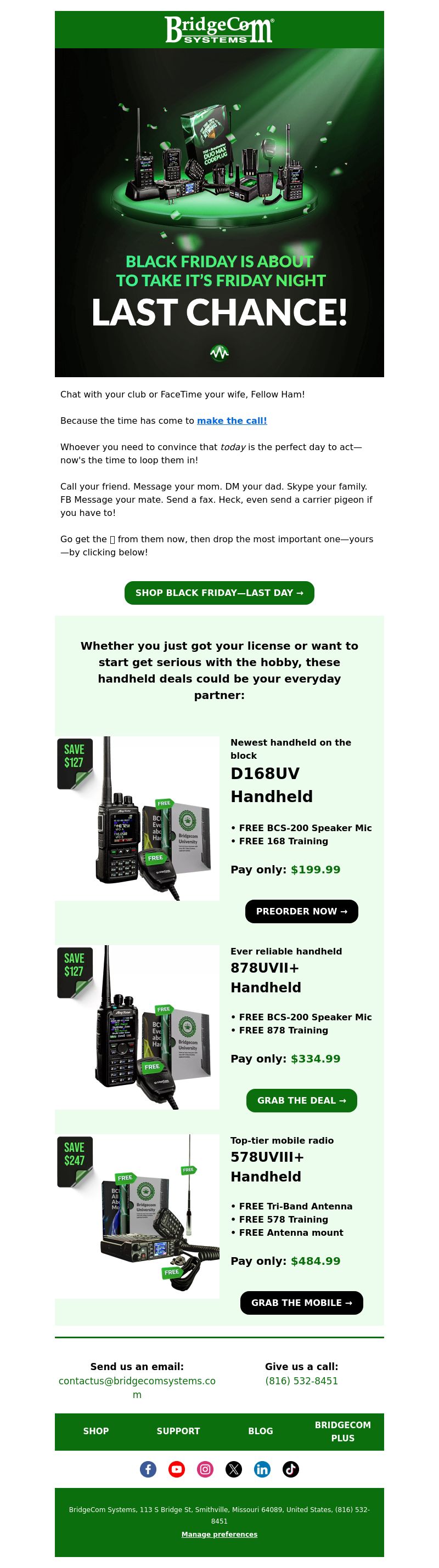Visit the LinkedIn page
439x1568 pixels.
tap(262, 1469)
